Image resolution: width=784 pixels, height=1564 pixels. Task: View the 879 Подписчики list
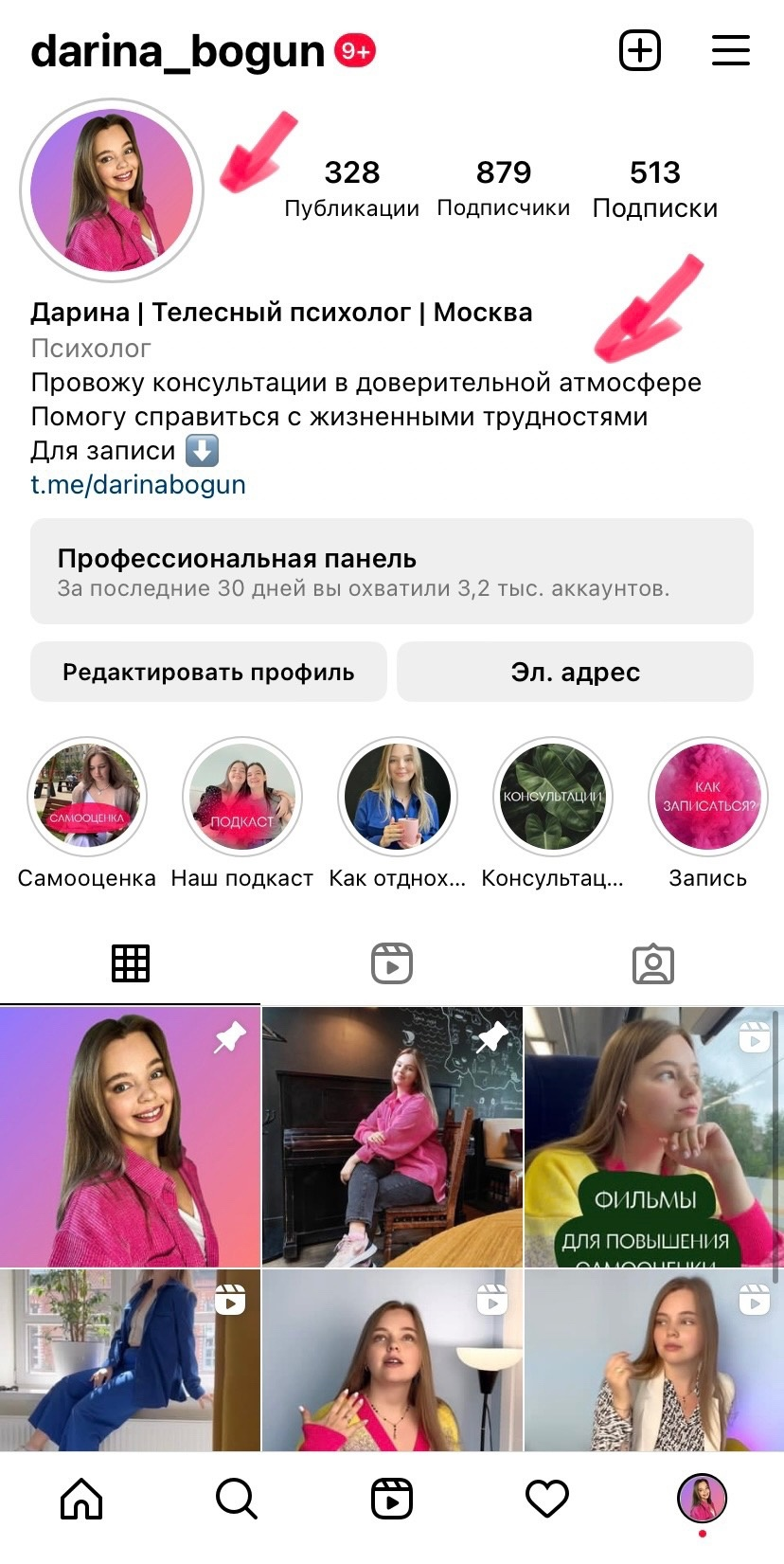coord(503,188)
